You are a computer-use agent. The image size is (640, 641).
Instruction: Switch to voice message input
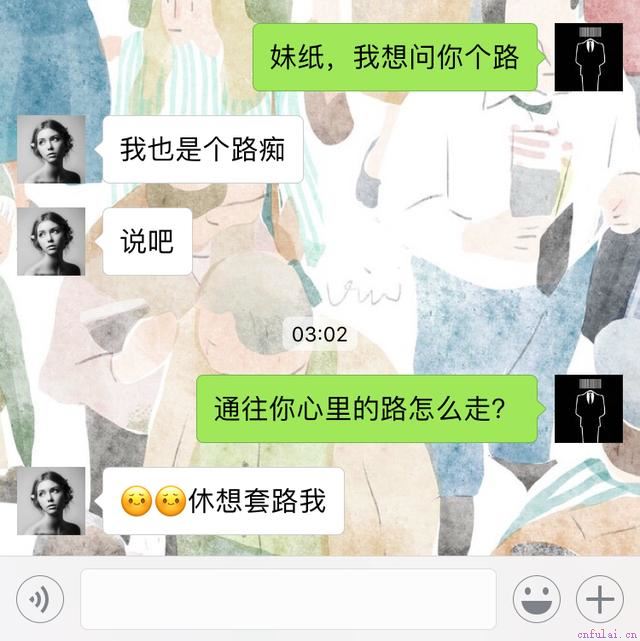(x=40, y=599)
